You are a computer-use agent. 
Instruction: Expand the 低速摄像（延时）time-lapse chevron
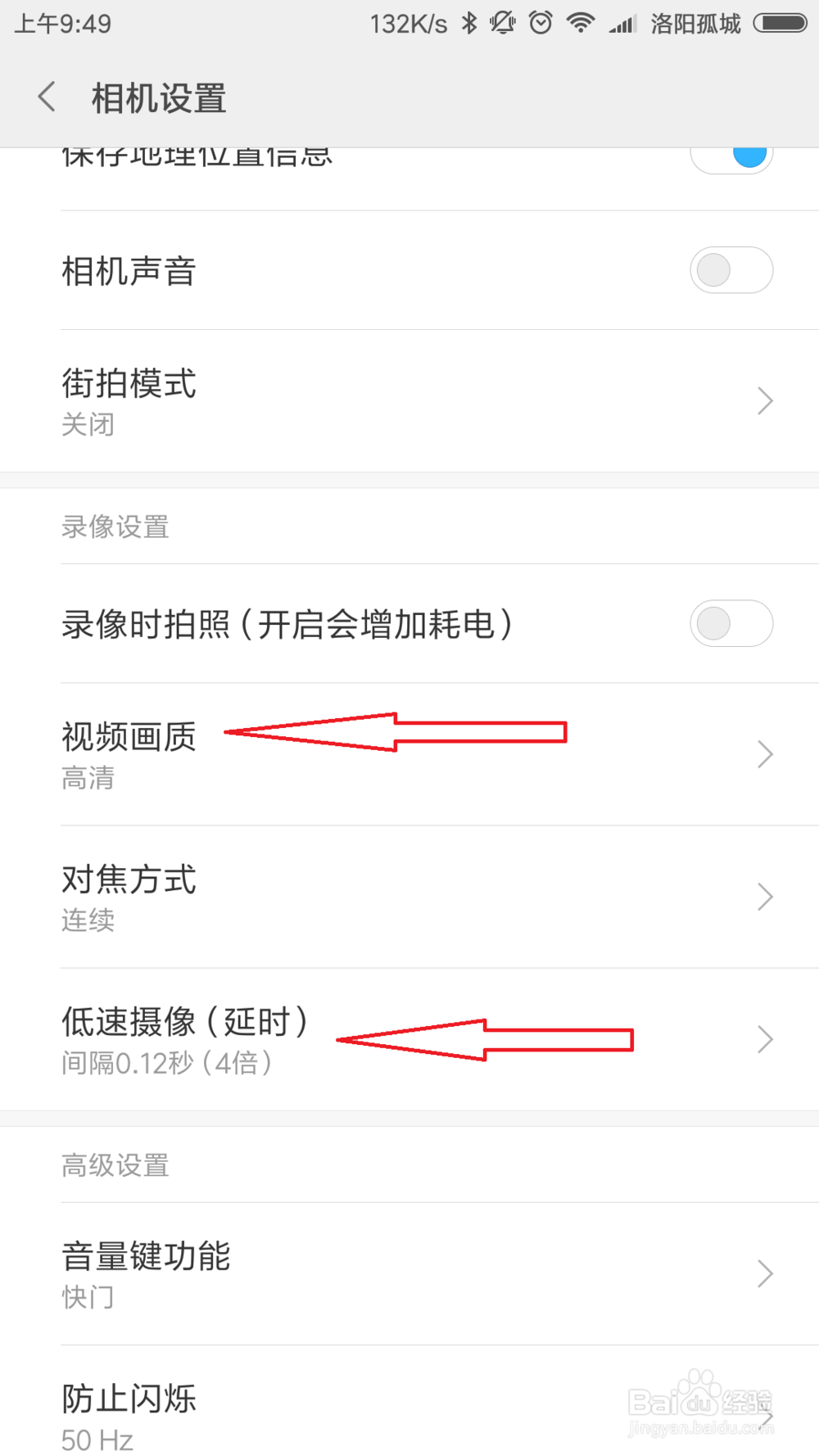tap(763, 1039)
